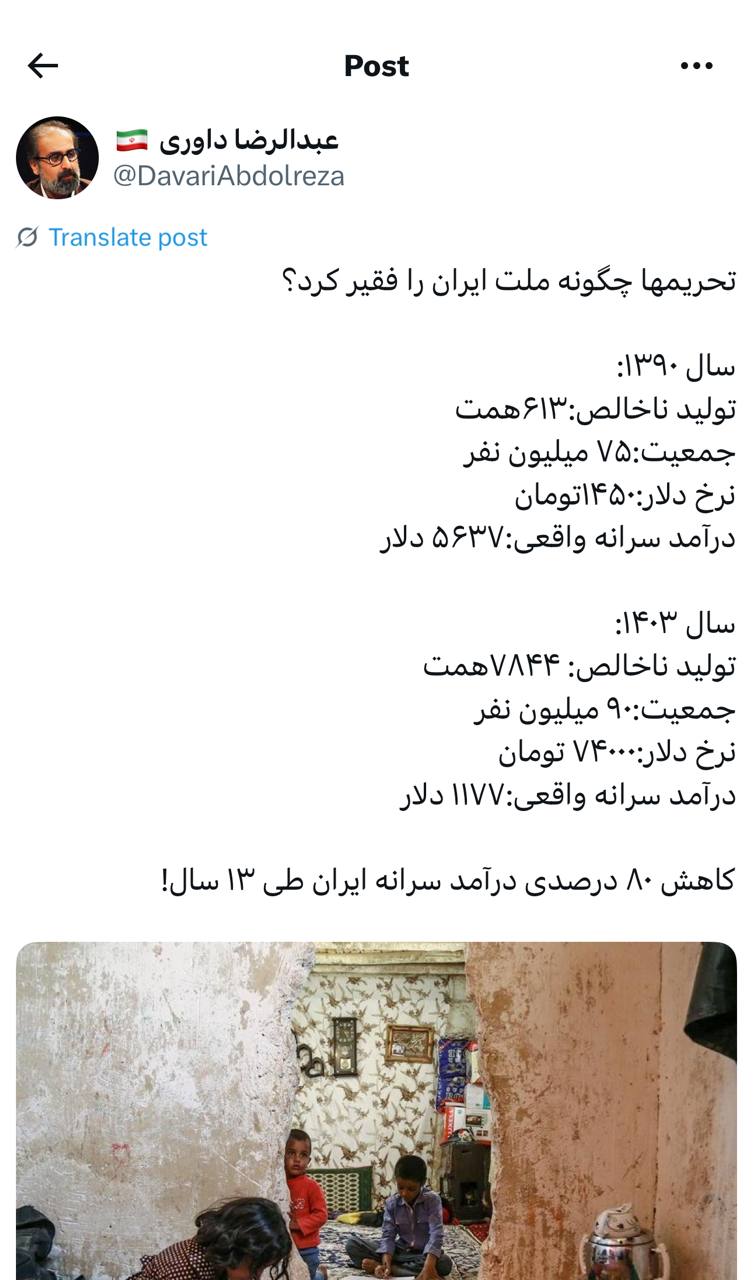Tap Translate post
This screenshot has height=1280, width=753.
coord(127,237)
